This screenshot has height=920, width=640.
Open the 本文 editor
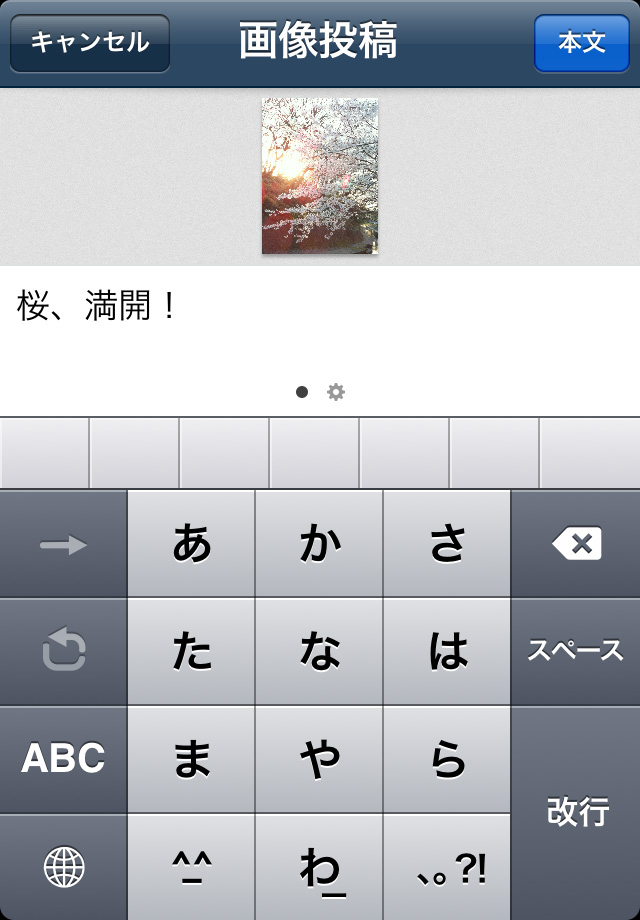click(x=582, y=43)
